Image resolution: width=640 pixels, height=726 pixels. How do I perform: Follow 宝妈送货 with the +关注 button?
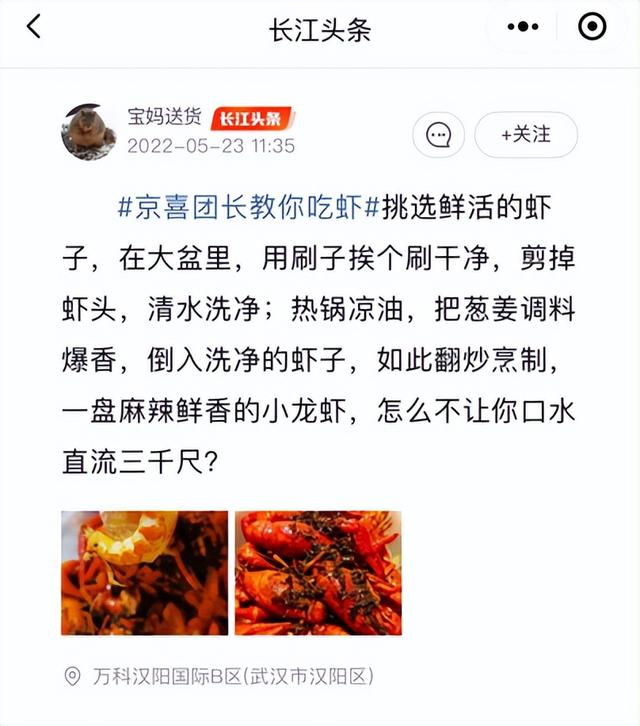pos(526,134)
